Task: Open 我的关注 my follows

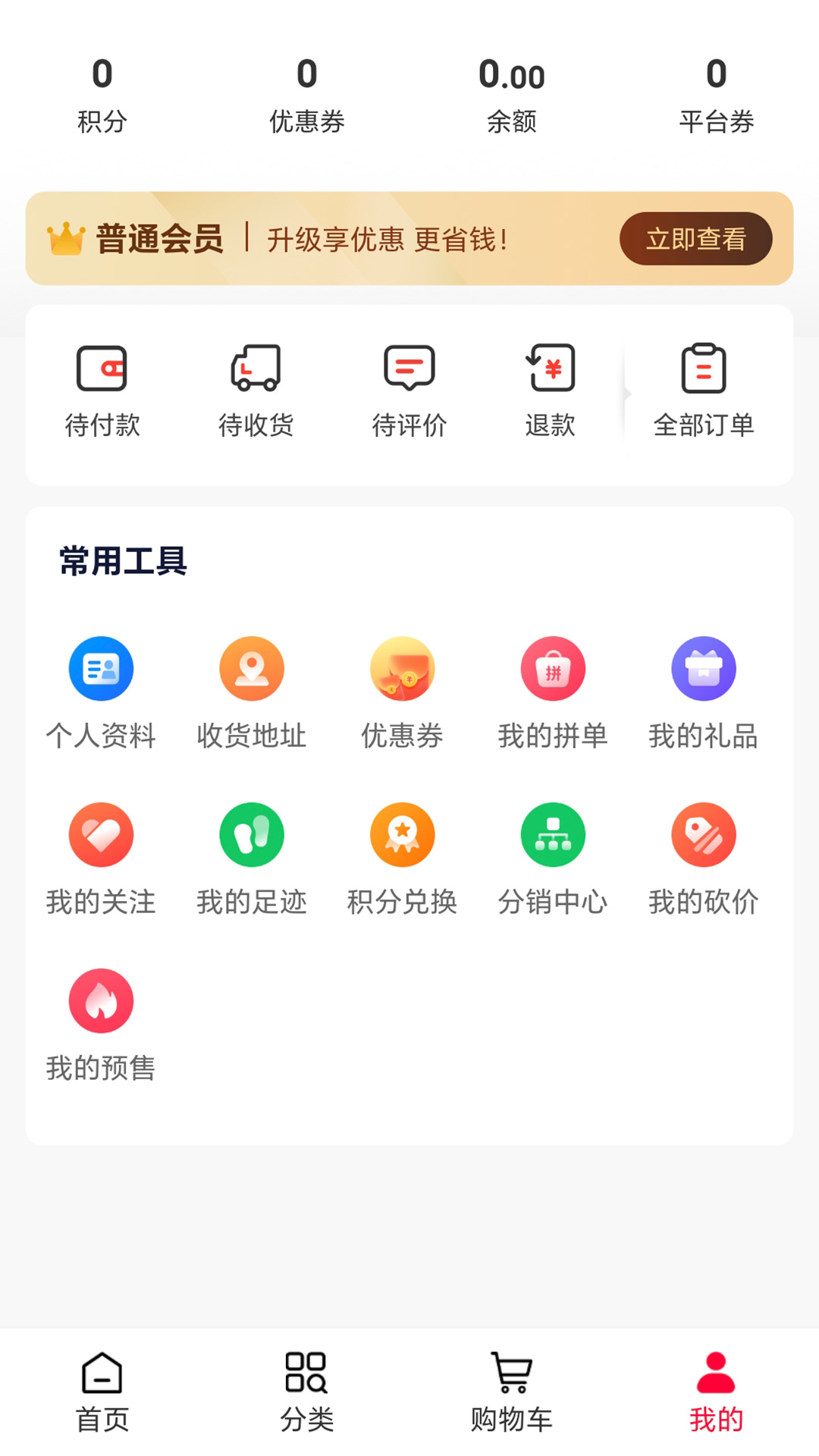Action: [101, 857]
